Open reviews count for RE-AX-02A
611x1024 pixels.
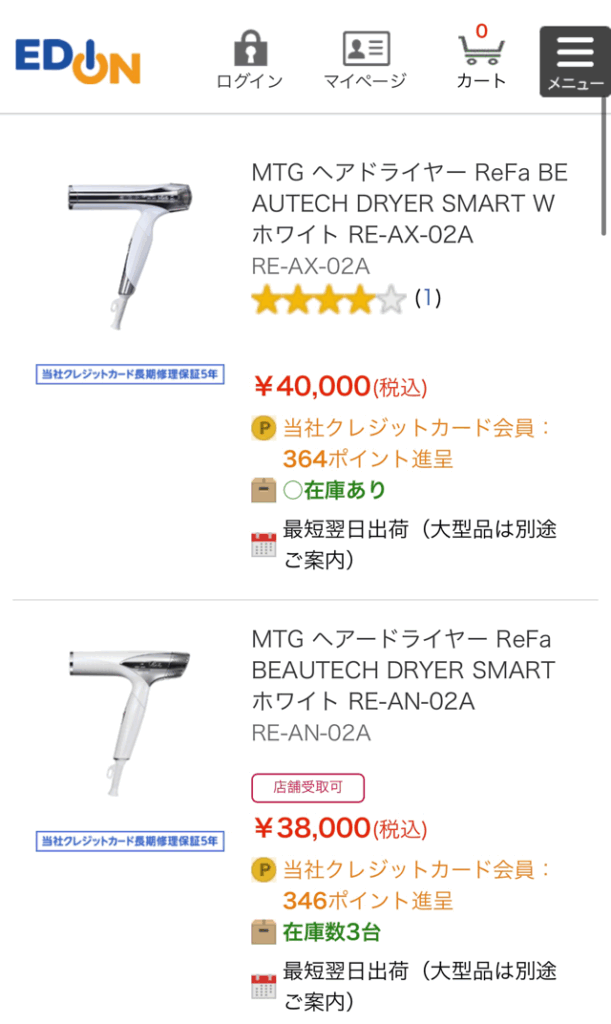[x=427, y=298]
